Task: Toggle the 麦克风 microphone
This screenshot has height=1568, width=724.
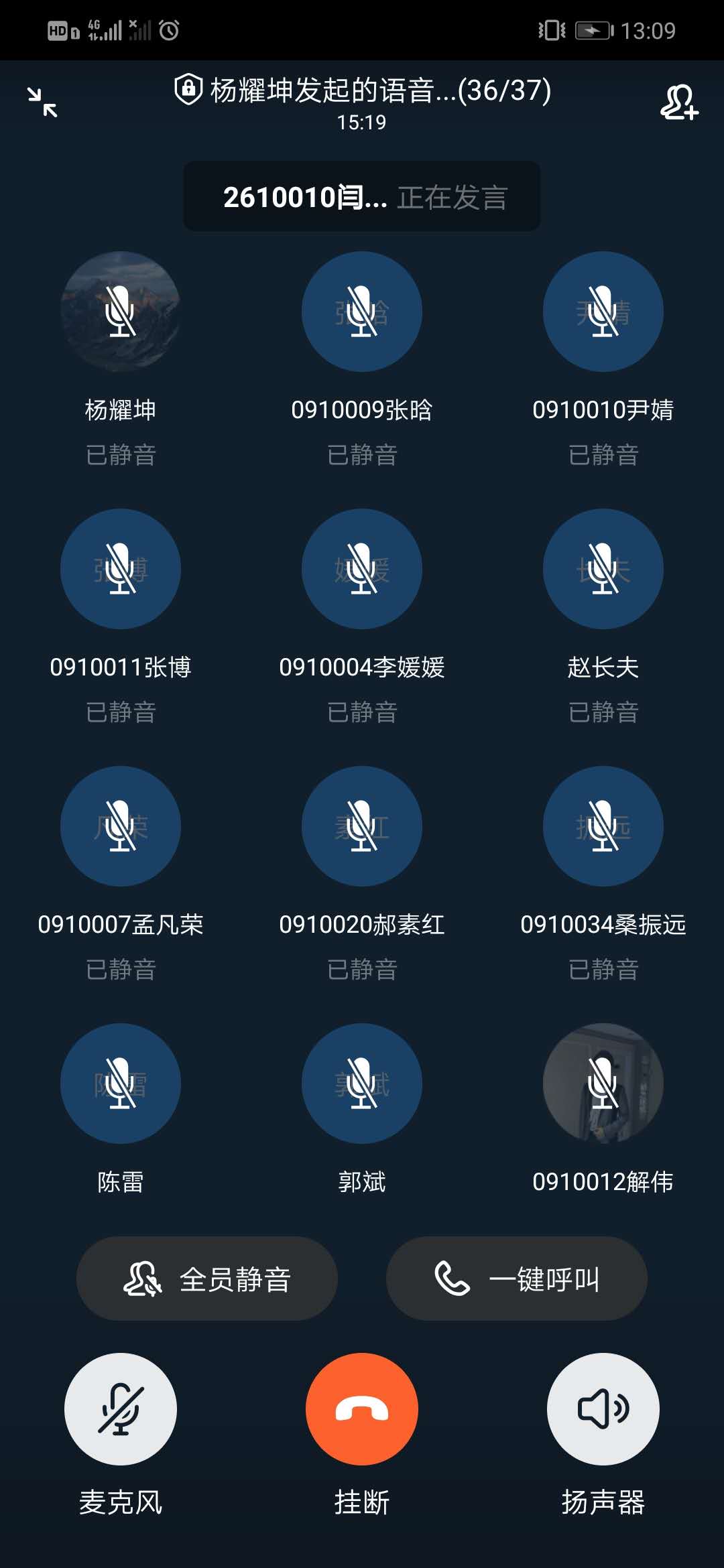Action: (121, 1409)
